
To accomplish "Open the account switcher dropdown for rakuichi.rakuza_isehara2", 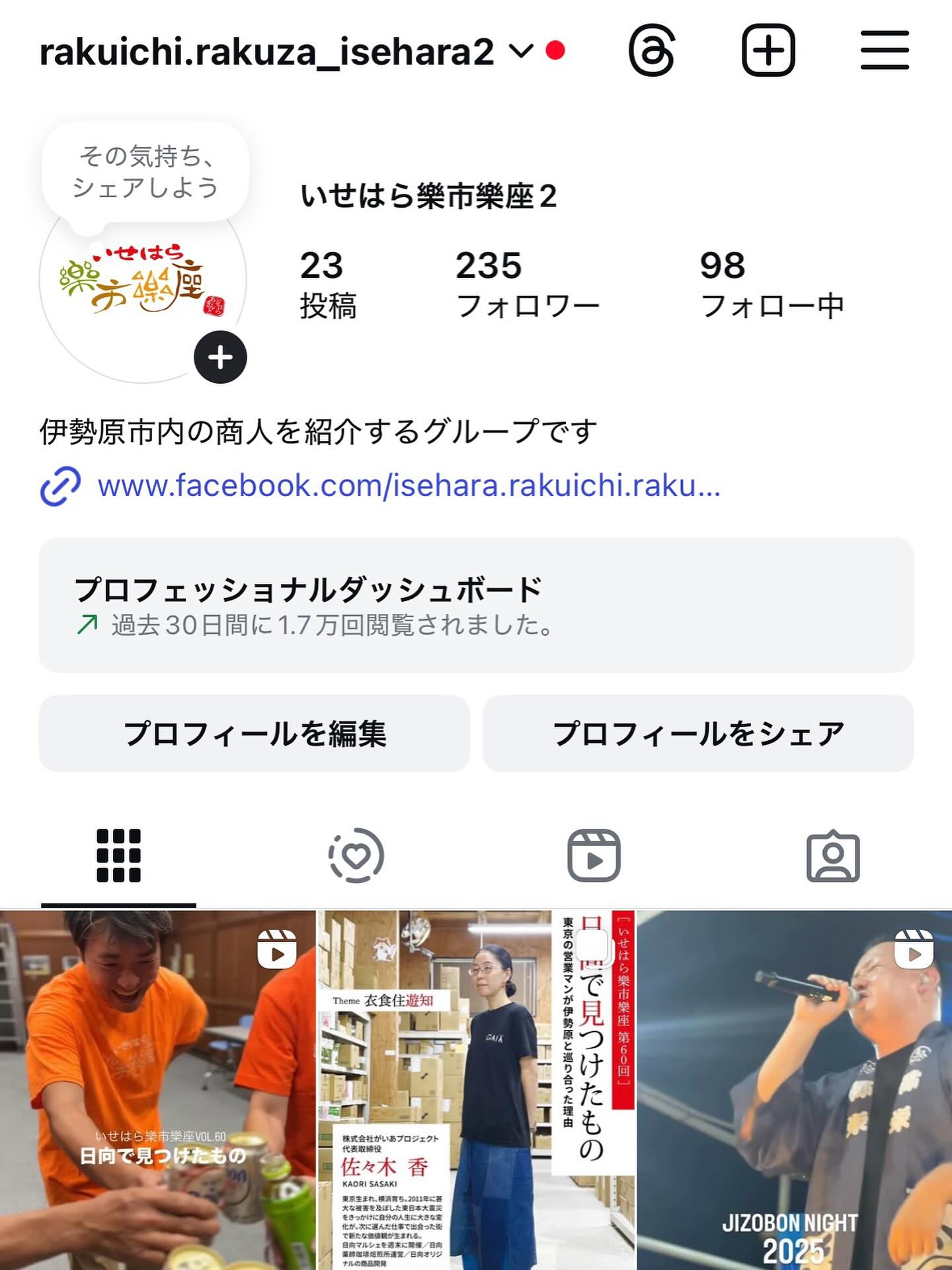I will [x=521, y=51].
